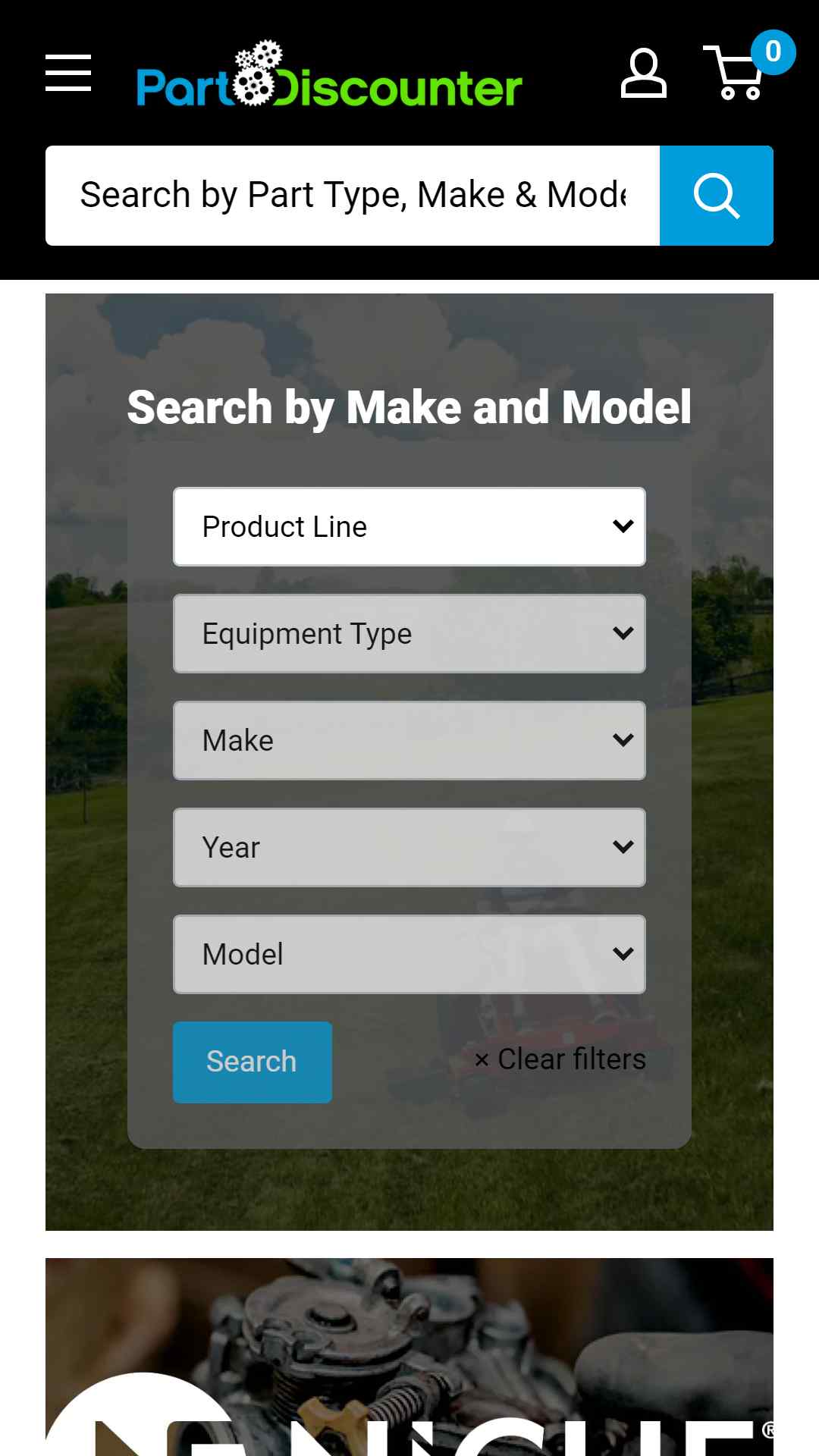Open the Year dropdown
The height and width of the screenshot is (1456, 819).
(x=409, y=847)
